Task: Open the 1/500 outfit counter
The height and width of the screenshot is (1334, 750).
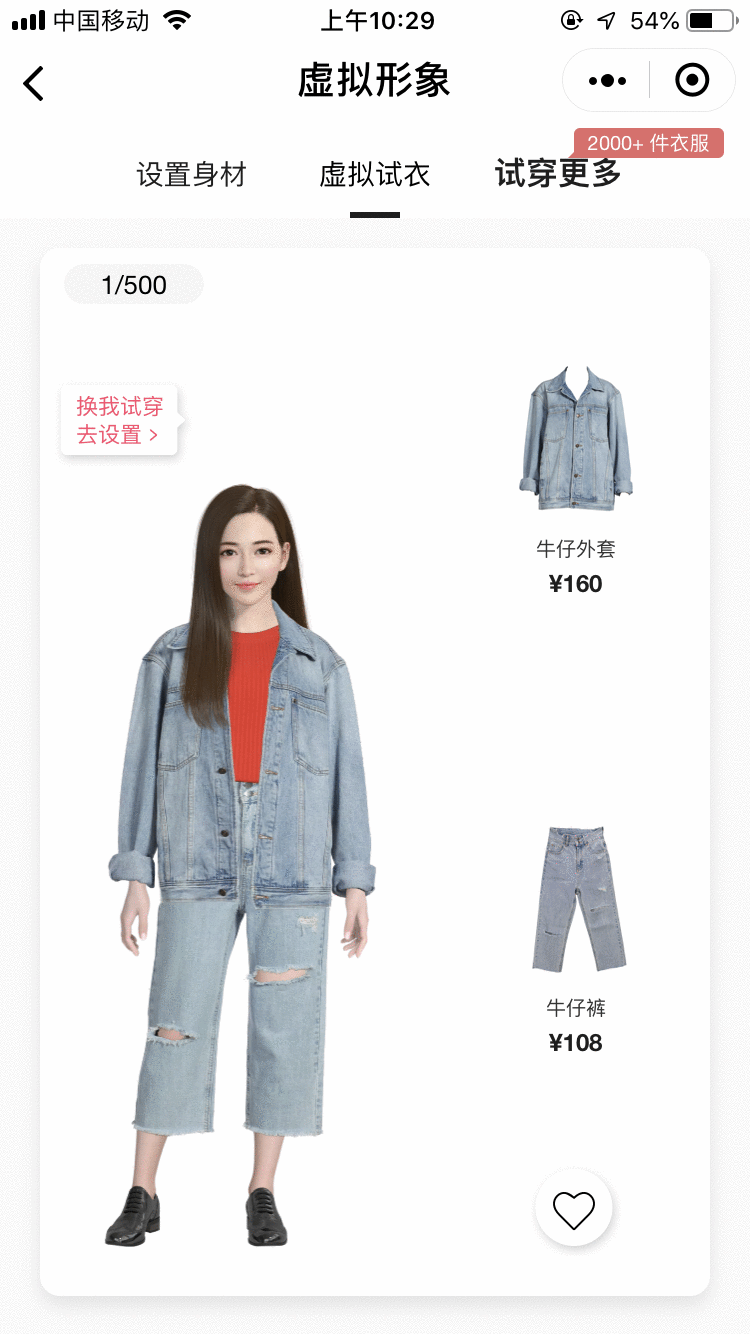Action: click(133, 284)
